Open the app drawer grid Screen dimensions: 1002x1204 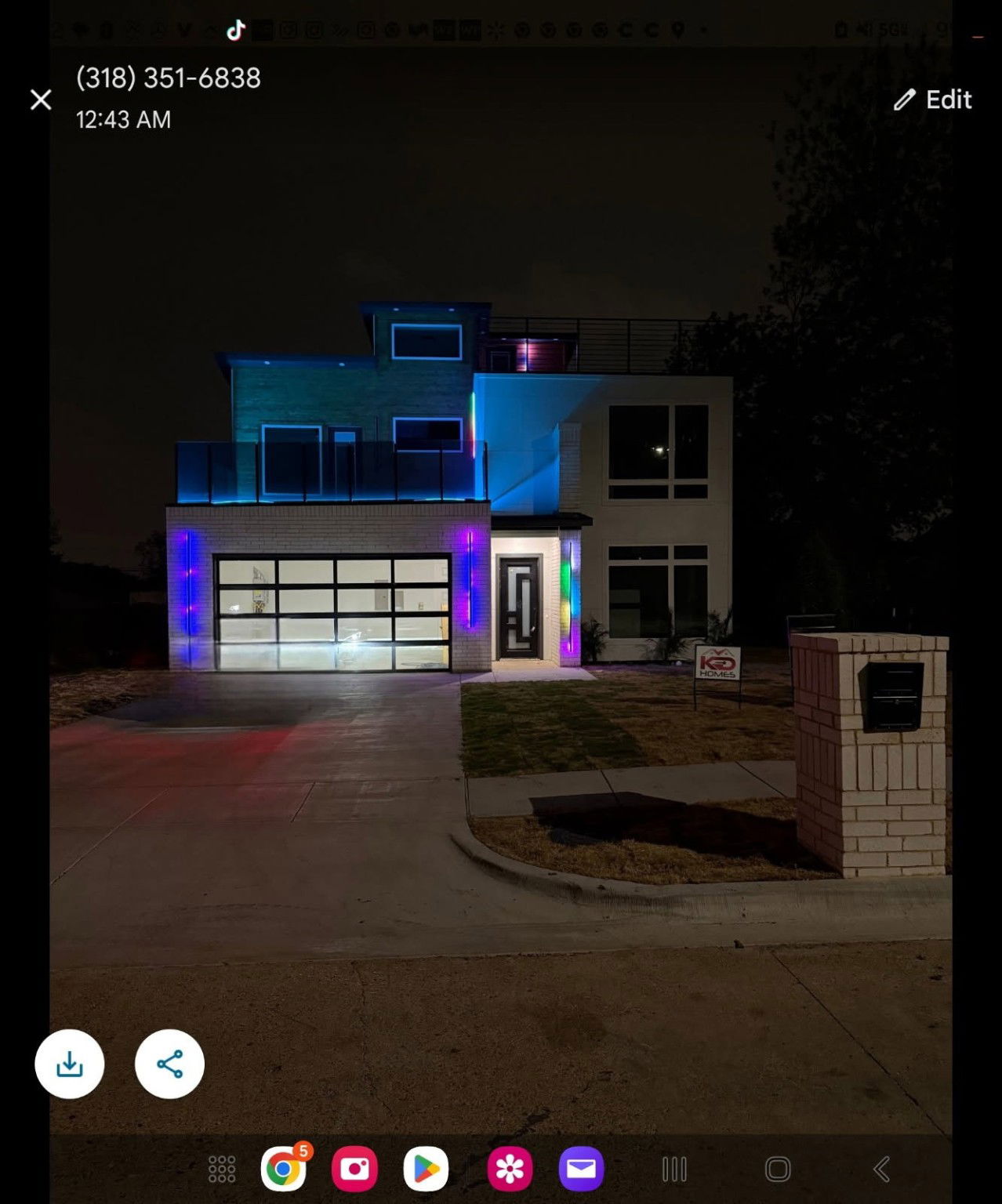(222, 1169)
